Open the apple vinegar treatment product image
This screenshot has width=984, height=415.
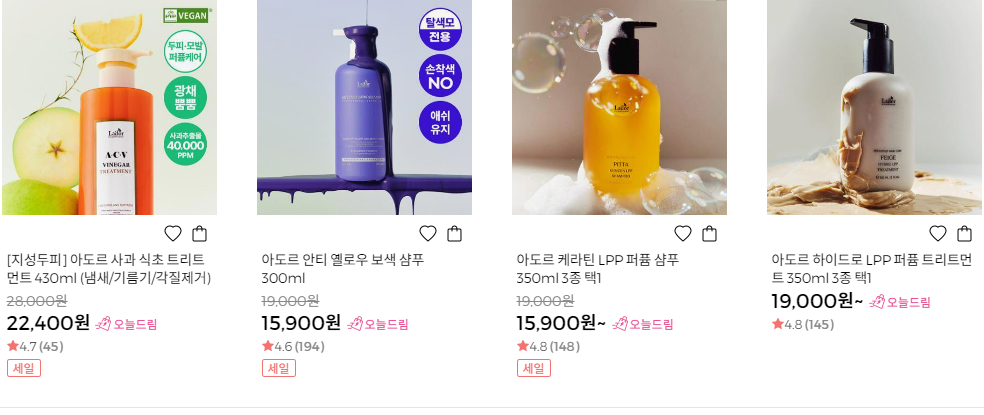[x=108, y=107]
